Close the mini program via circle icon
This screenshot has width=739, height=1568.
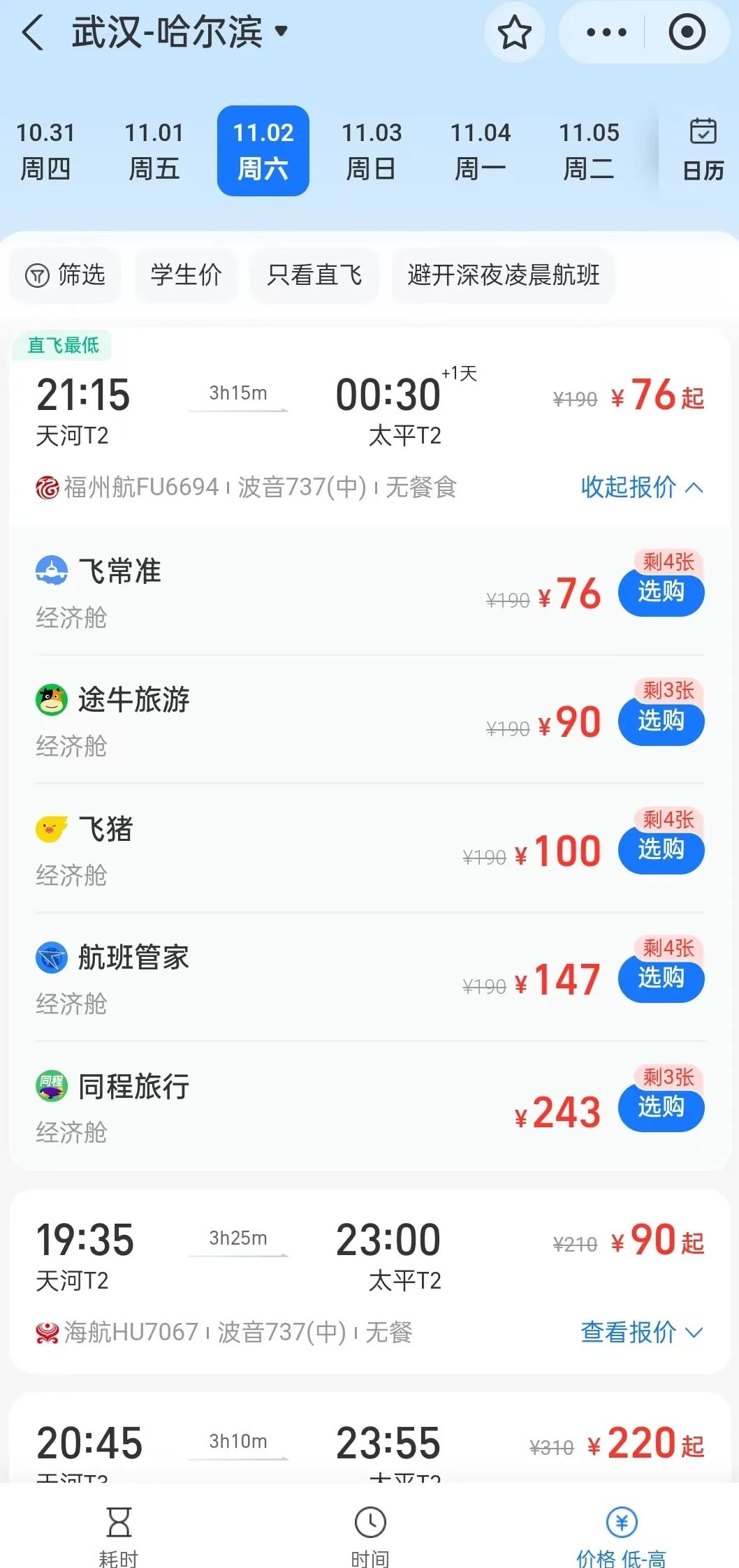(x=687, y=33)
